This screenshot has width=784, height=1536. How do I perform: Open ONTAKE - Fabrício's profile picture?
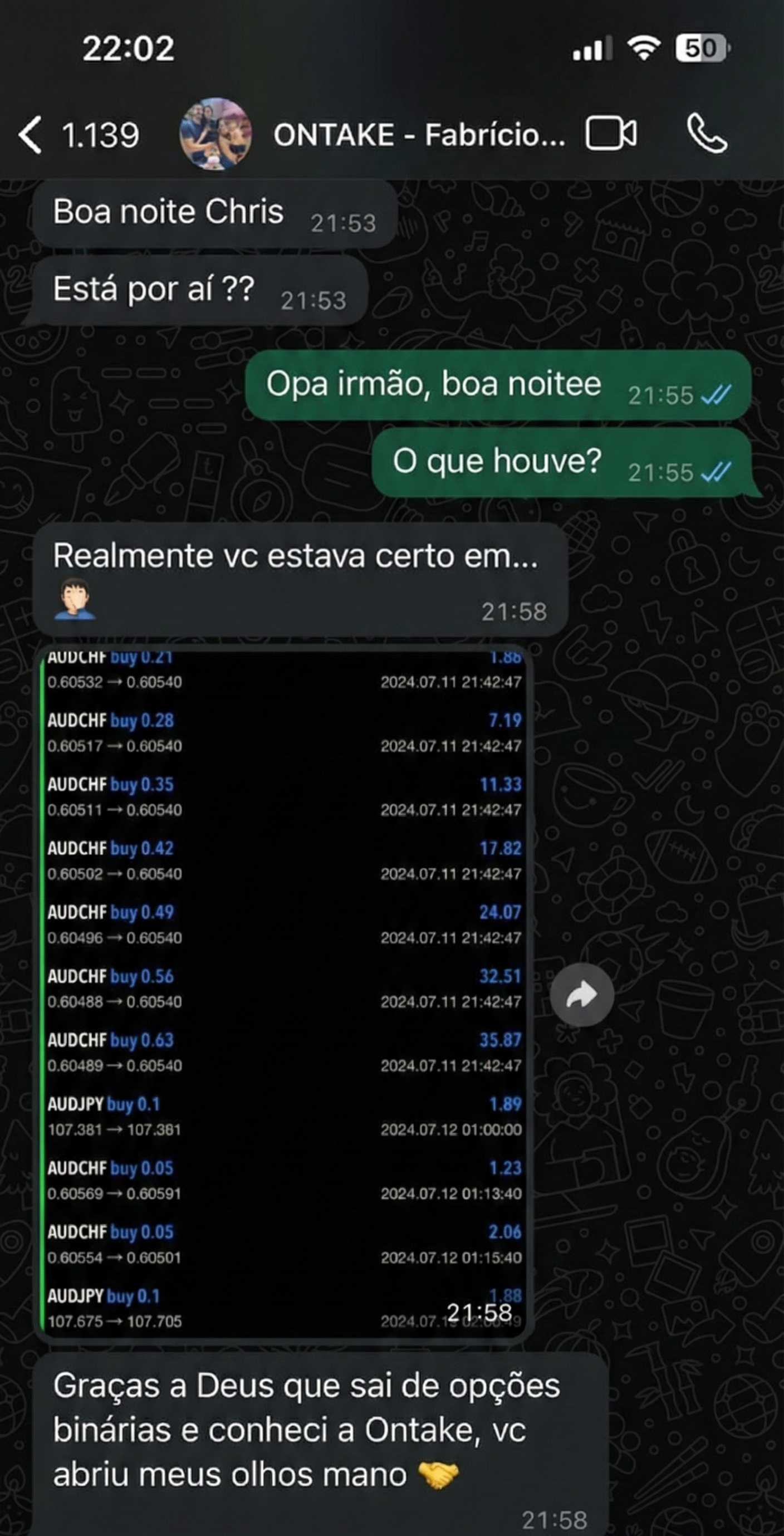pos(214,134)
